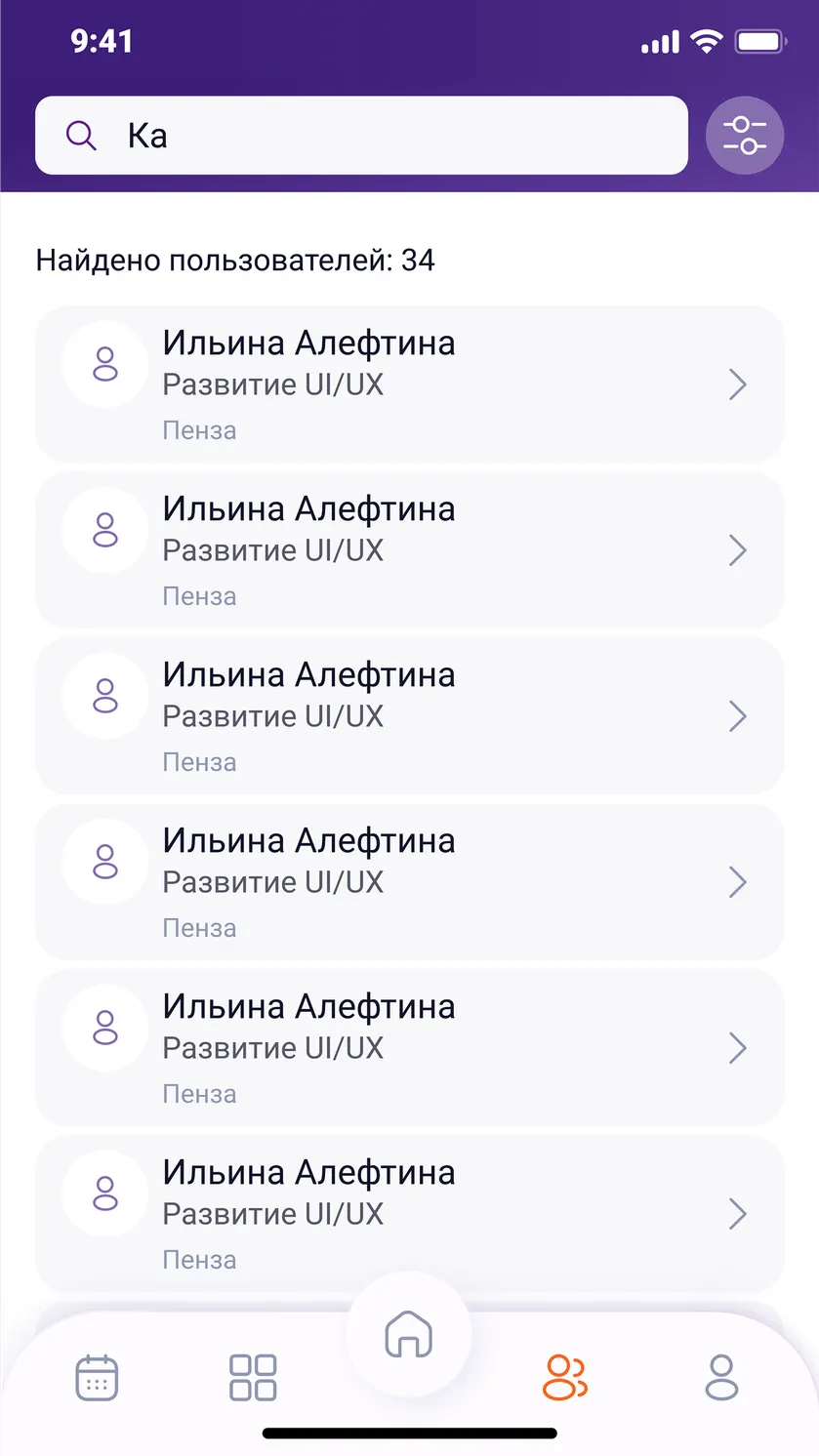This screenshot has width=819, height=1456.
Task: Go to the home tab
Action: pos(409,1334)
